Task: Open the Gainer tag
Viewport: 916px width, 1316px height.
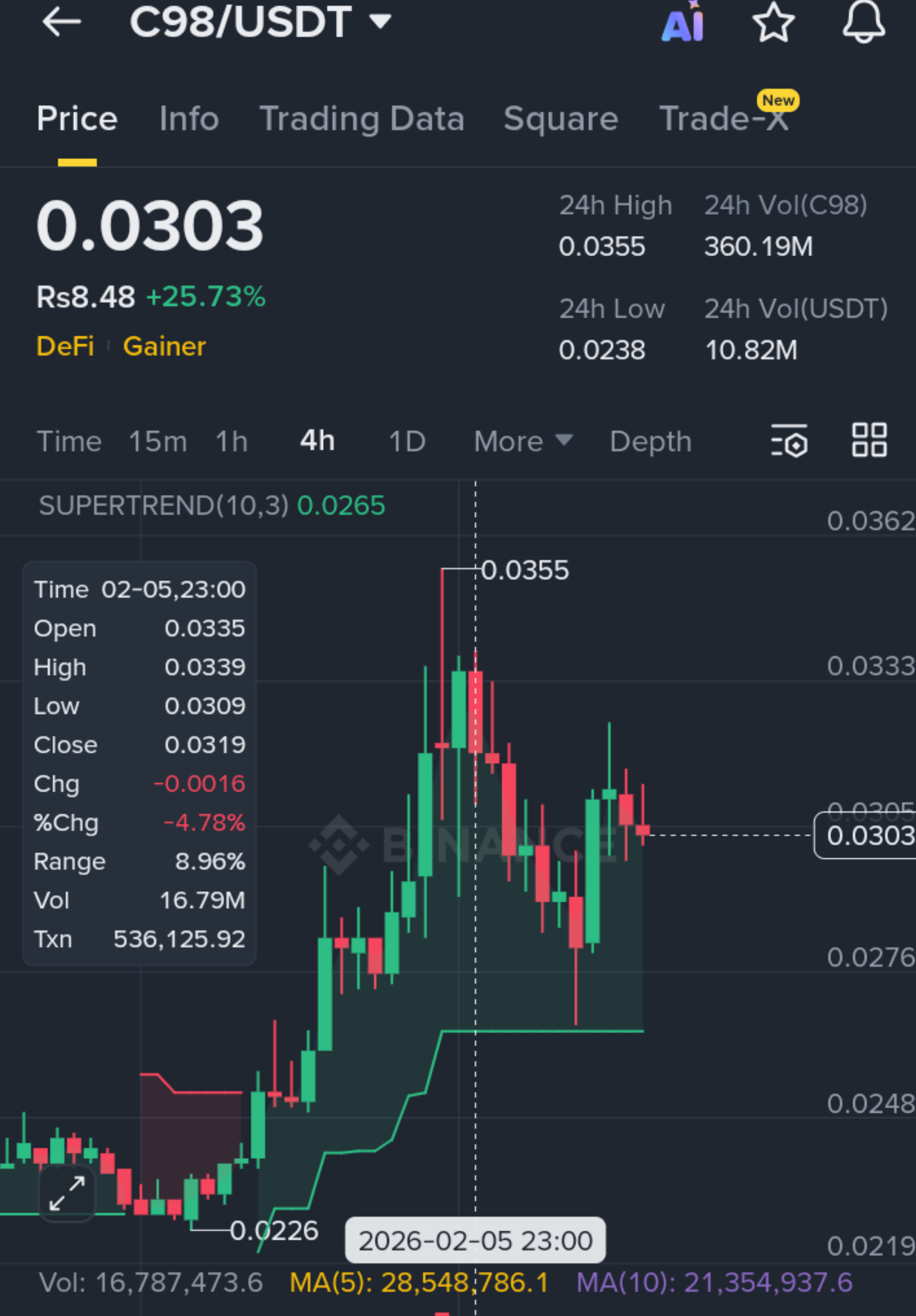Action: [x=165, y=346]
